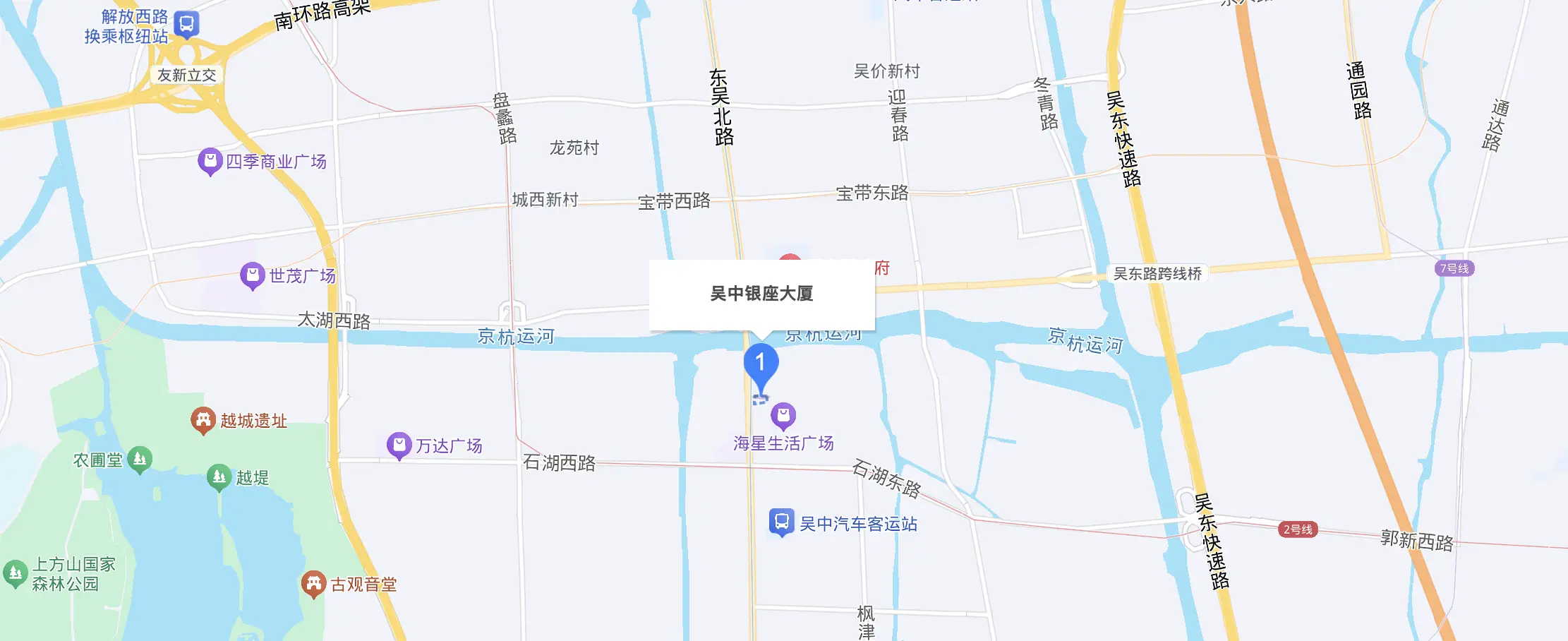Open the 古观音堂 landmark marker
This screenshot has width=1568, height=641.
point(313,584)
